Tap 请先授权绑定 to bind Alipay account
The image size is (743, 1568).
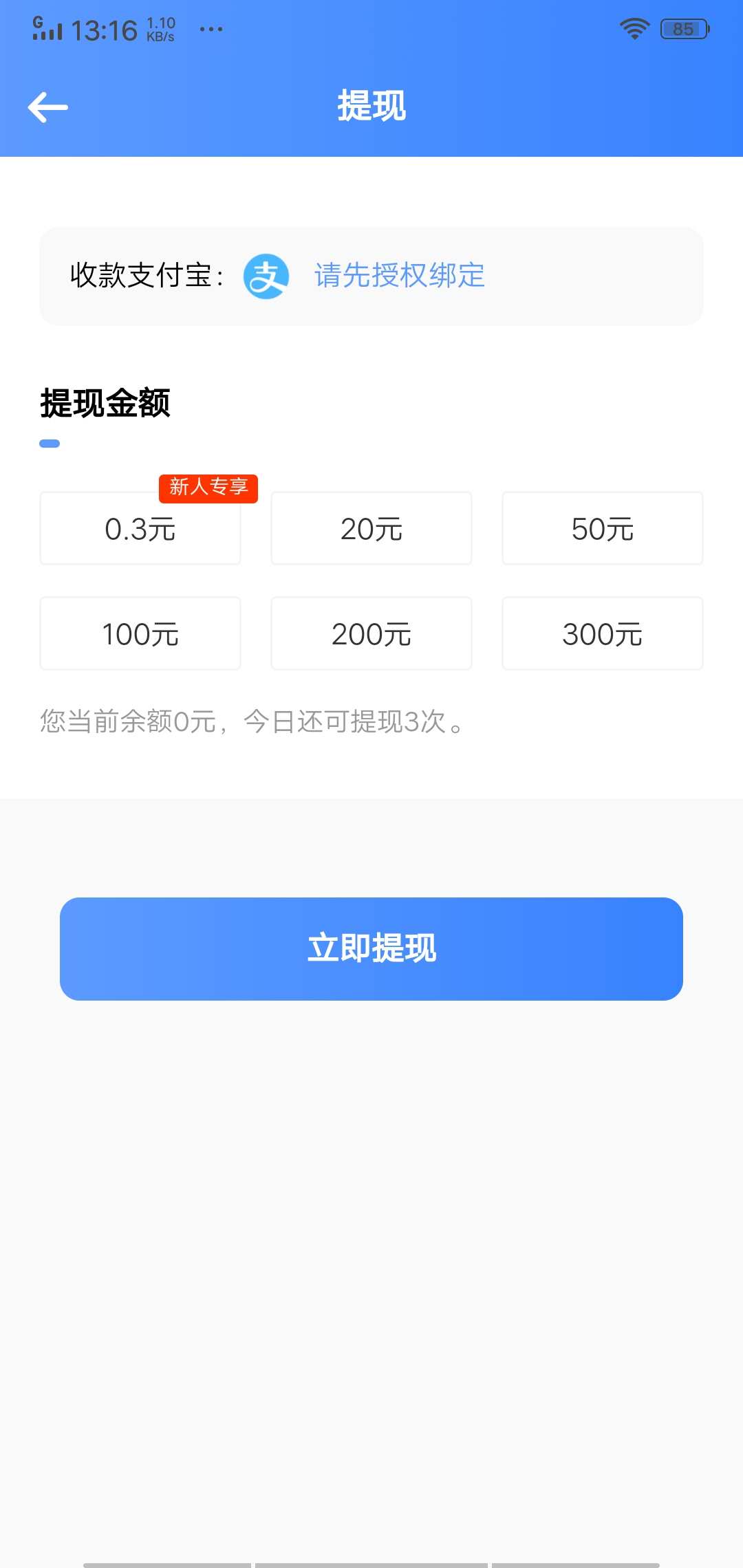pos(399,277)
